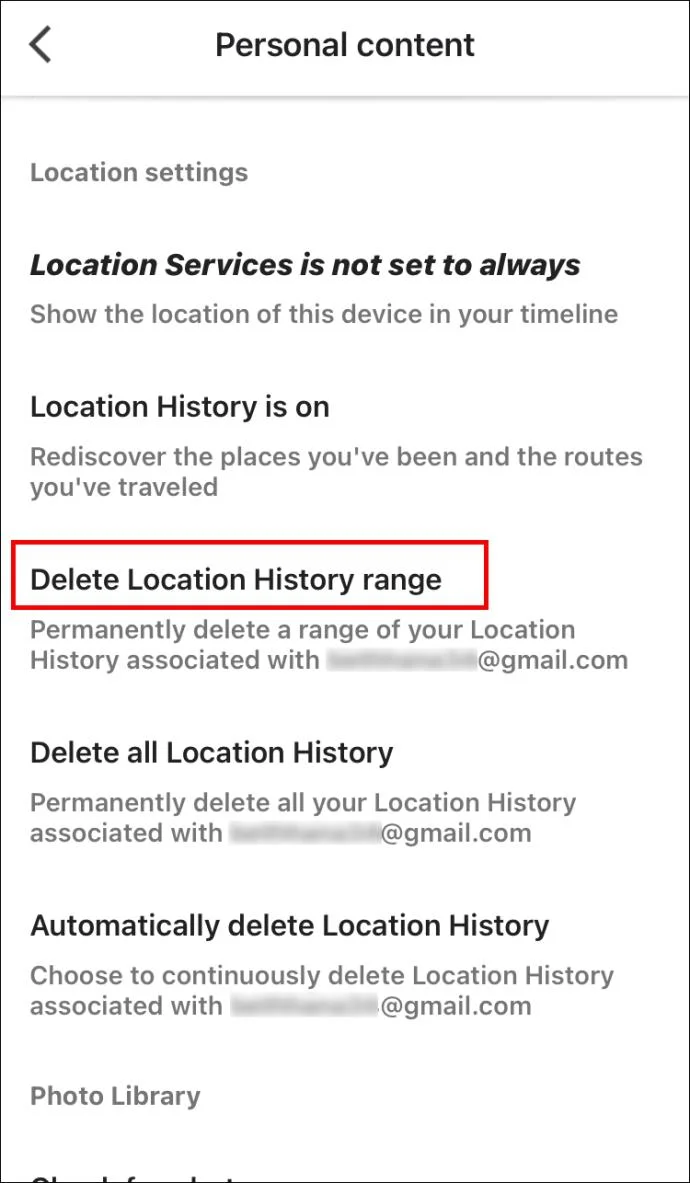Choose Delete all Location History
This screenshot has height=1183, width=690.
point(212,752)
